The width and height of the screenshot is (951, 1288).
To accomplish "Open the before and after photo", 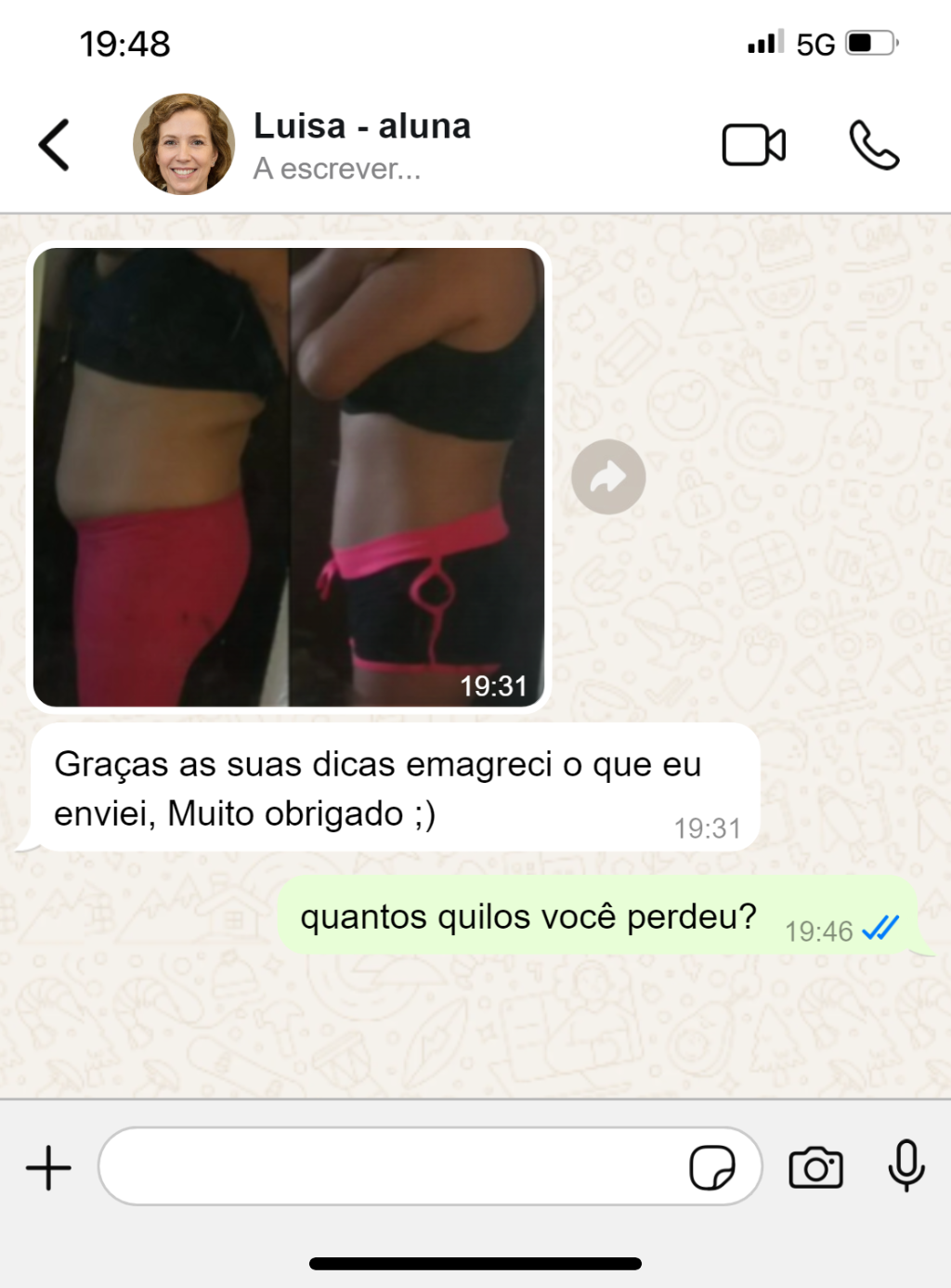I will pyautogui.click(x=289, y=476).
